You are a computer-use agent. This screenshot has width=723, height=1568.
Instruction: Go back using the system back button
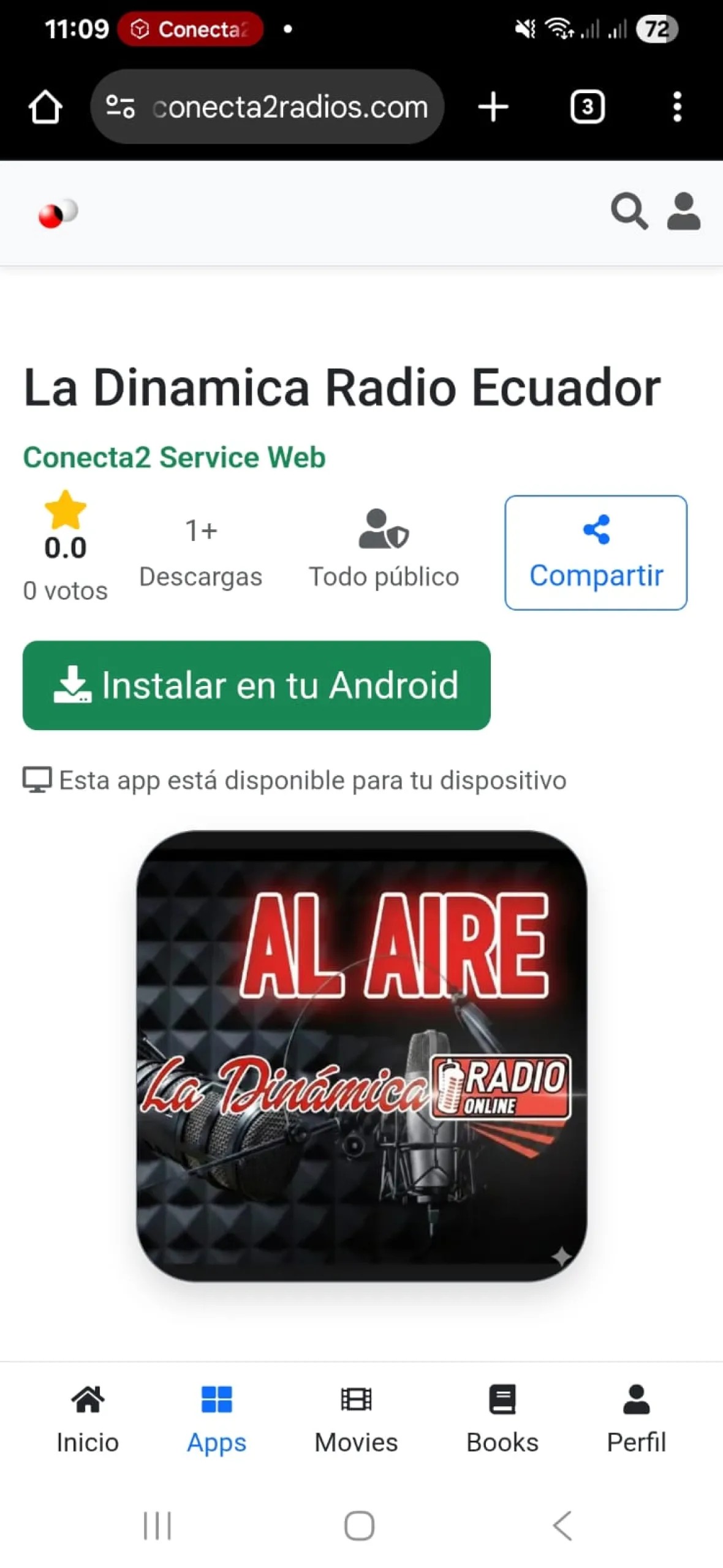(562, 1525)
